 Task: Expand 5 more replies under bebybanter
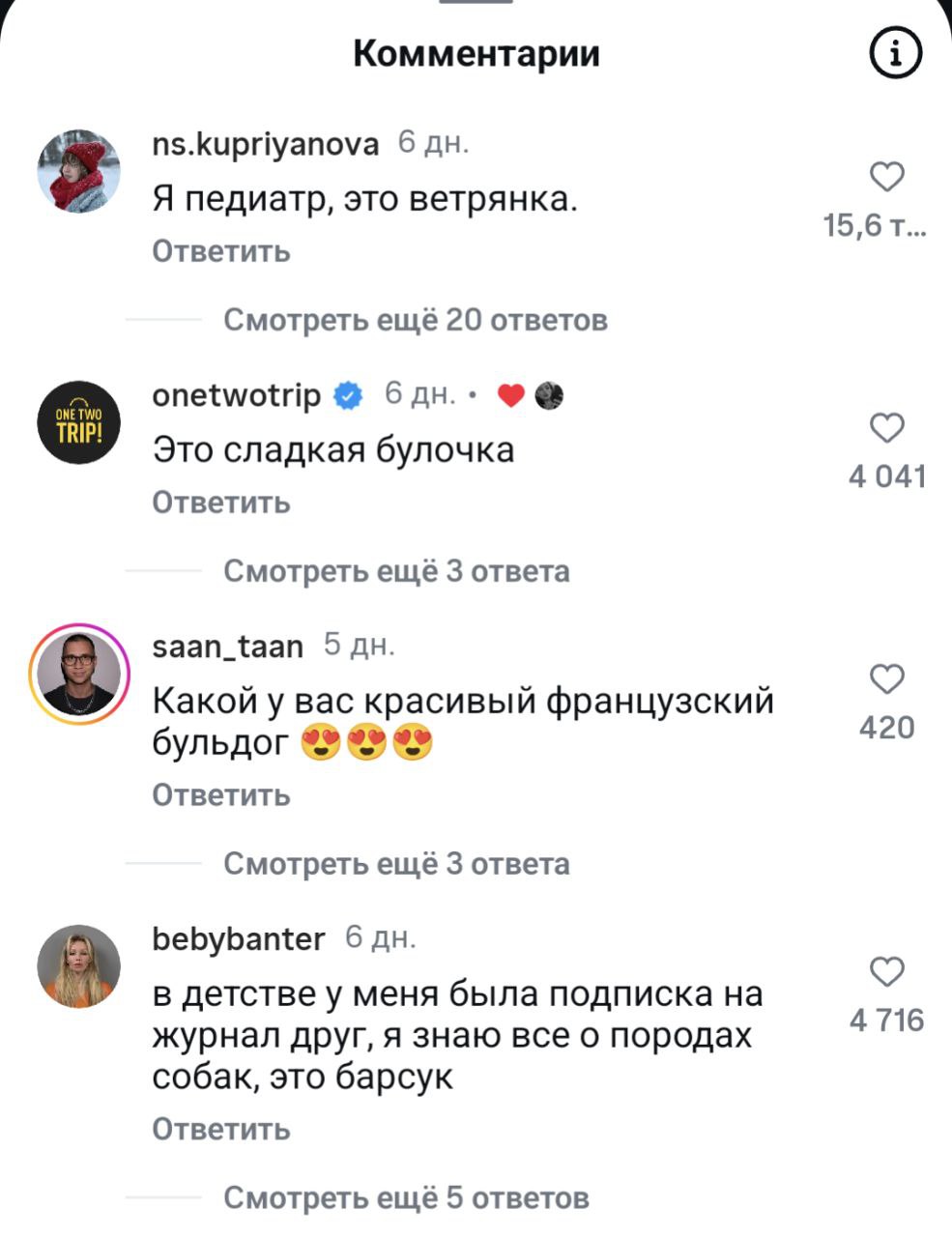coord(406,1198)
